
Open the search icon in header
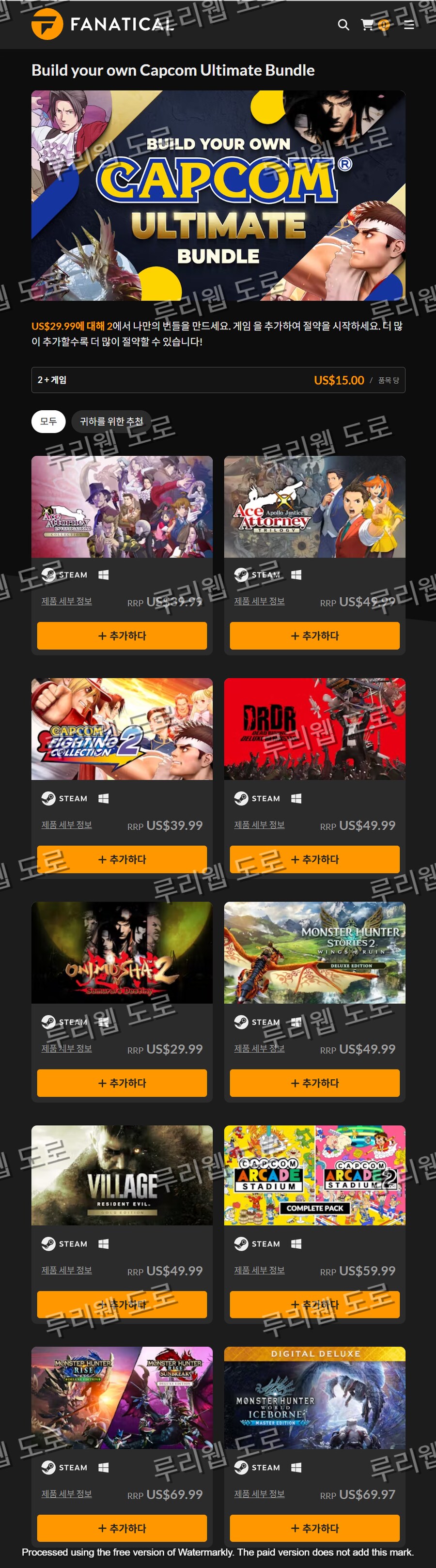click(343, 25)
